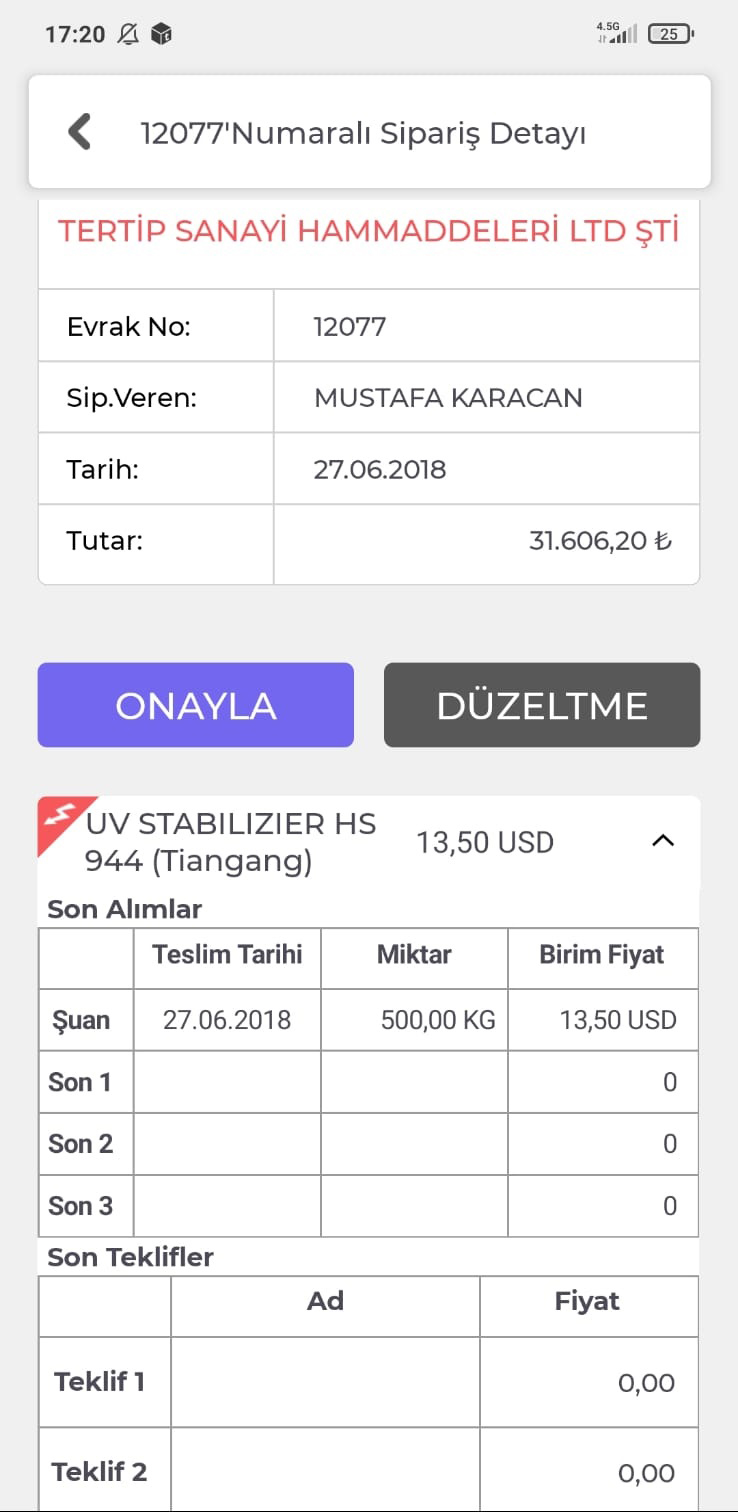Viewport: 738px width, 1512px height.
Task: Collapse the UV STABILIZIER HS 944 section
Action: click(x=663, y=841)
